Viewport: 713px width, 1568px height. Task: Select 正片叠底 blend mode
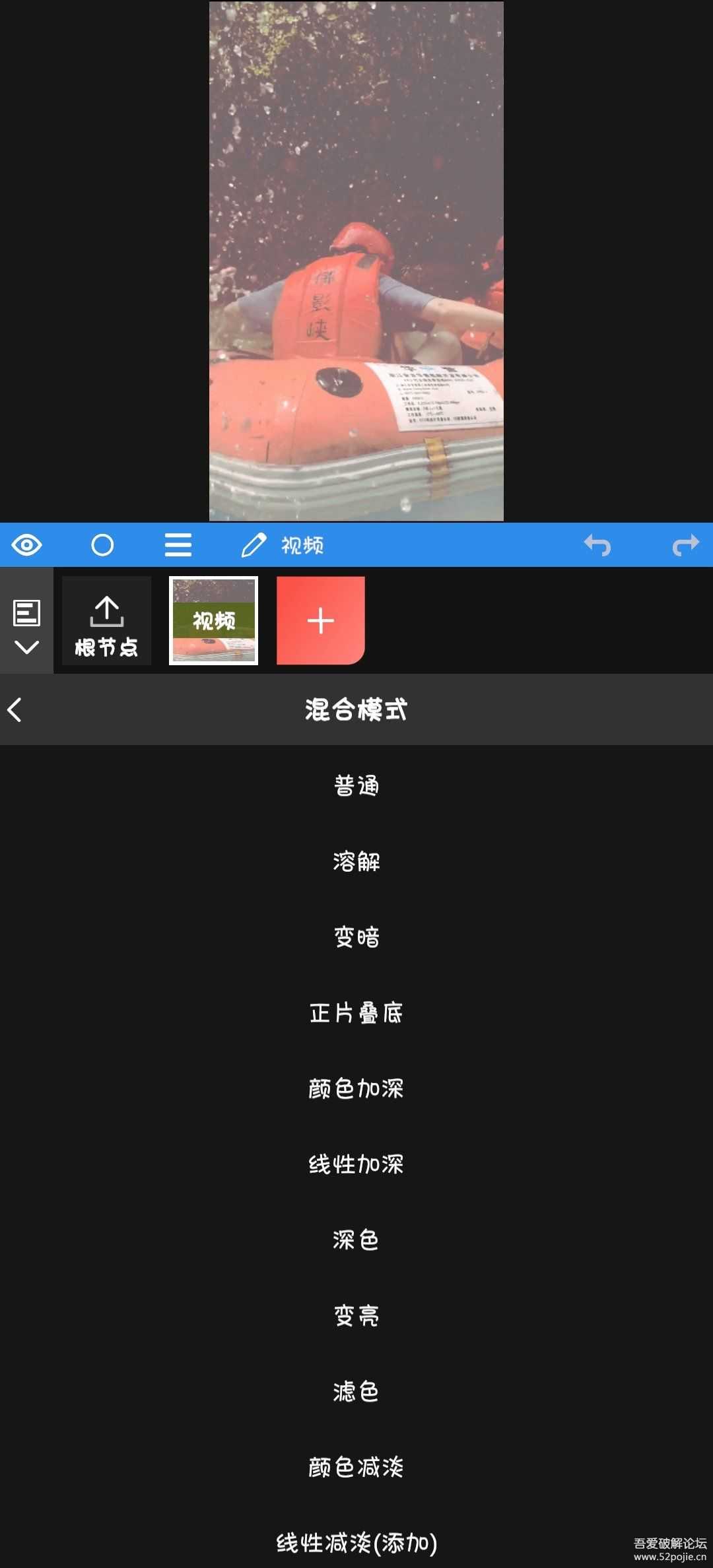pos(356,1013)
